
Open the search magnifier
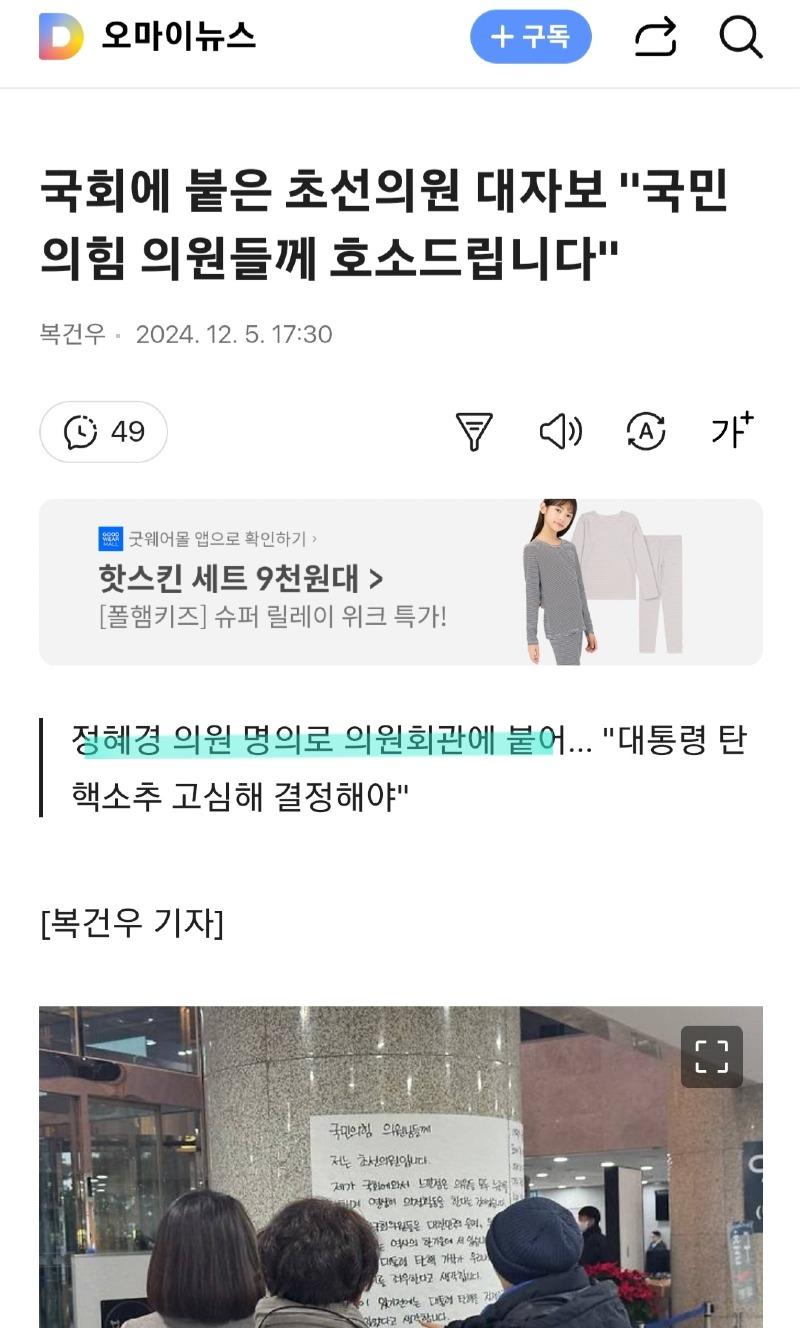(x=741, y=38)
